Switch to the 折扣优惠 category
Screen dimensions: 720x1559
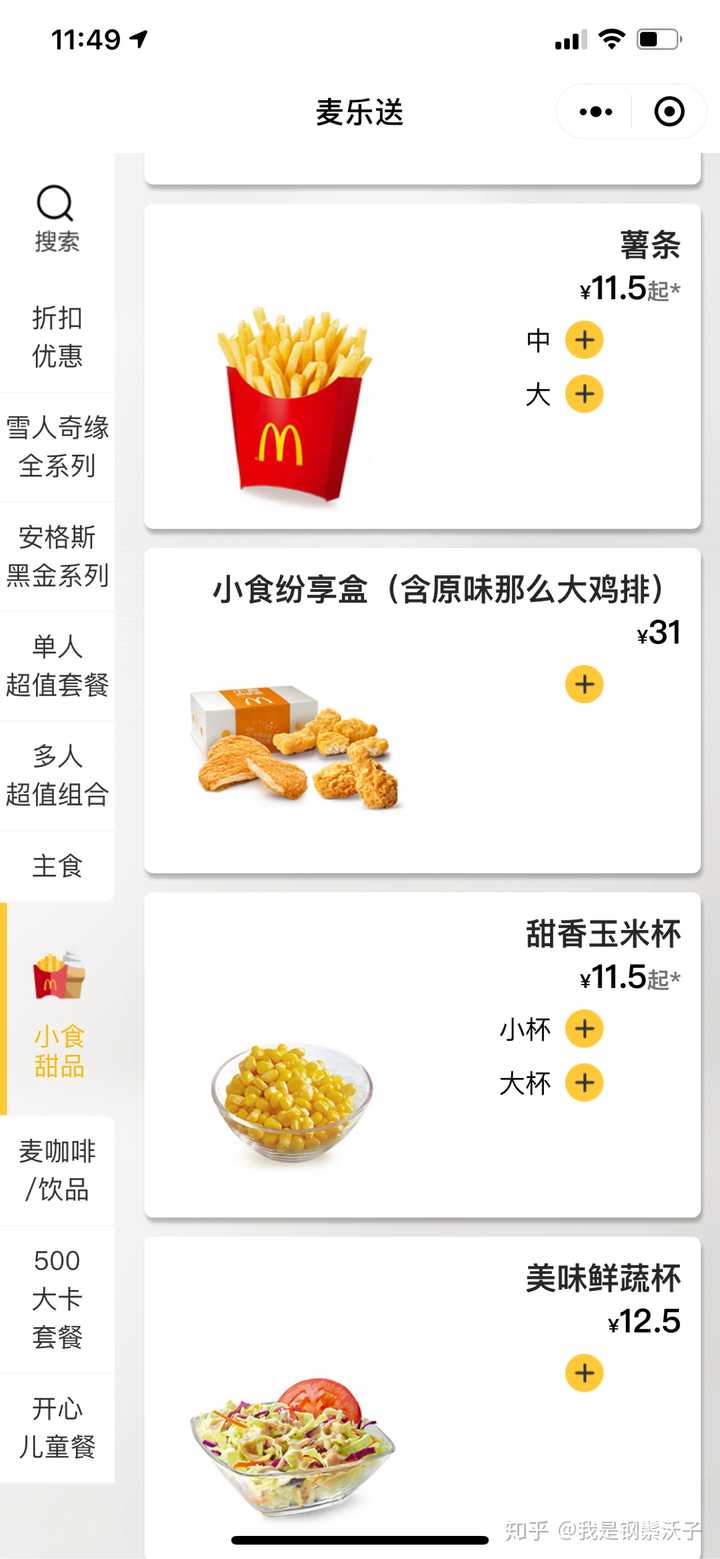coord(57,337)
